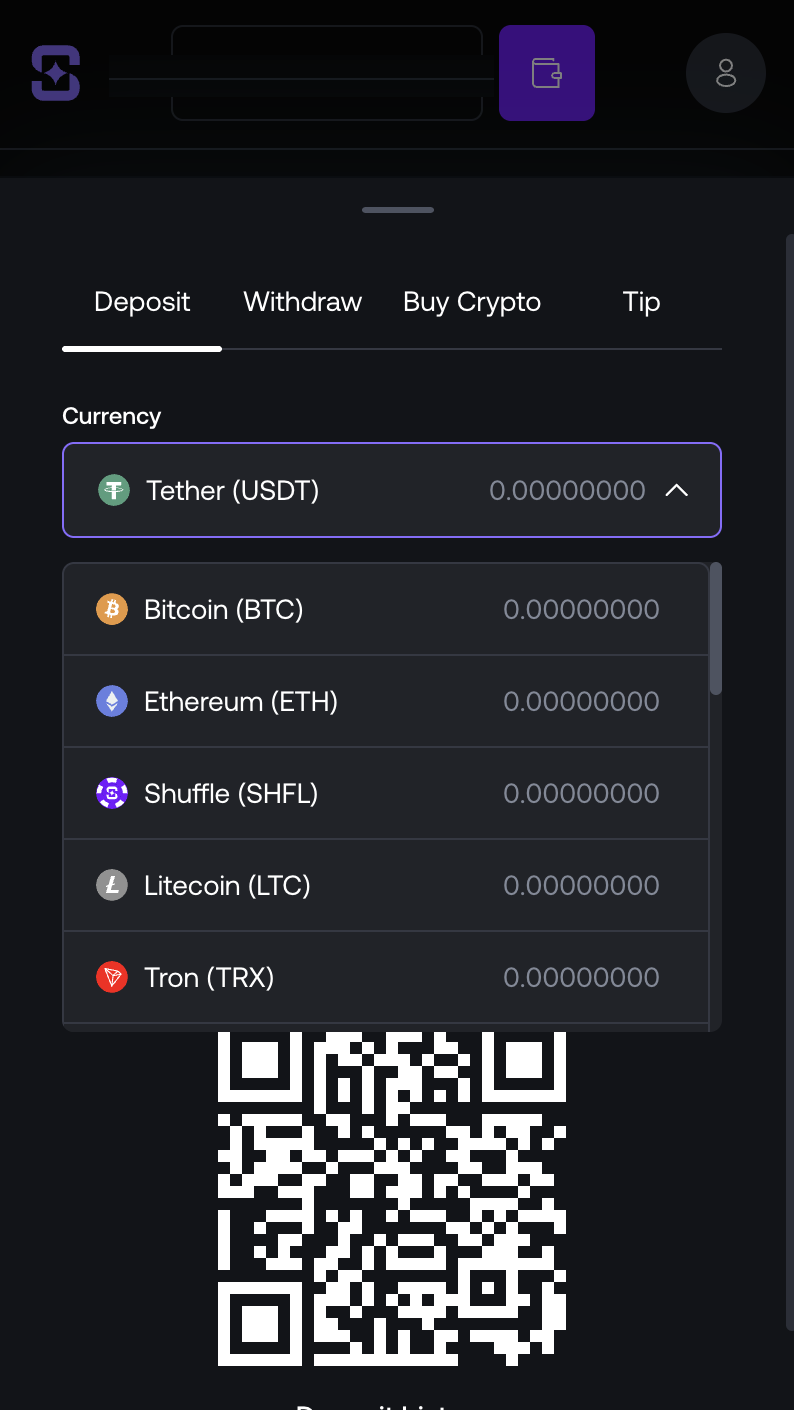Open the Buy Crypto tab

472,302
